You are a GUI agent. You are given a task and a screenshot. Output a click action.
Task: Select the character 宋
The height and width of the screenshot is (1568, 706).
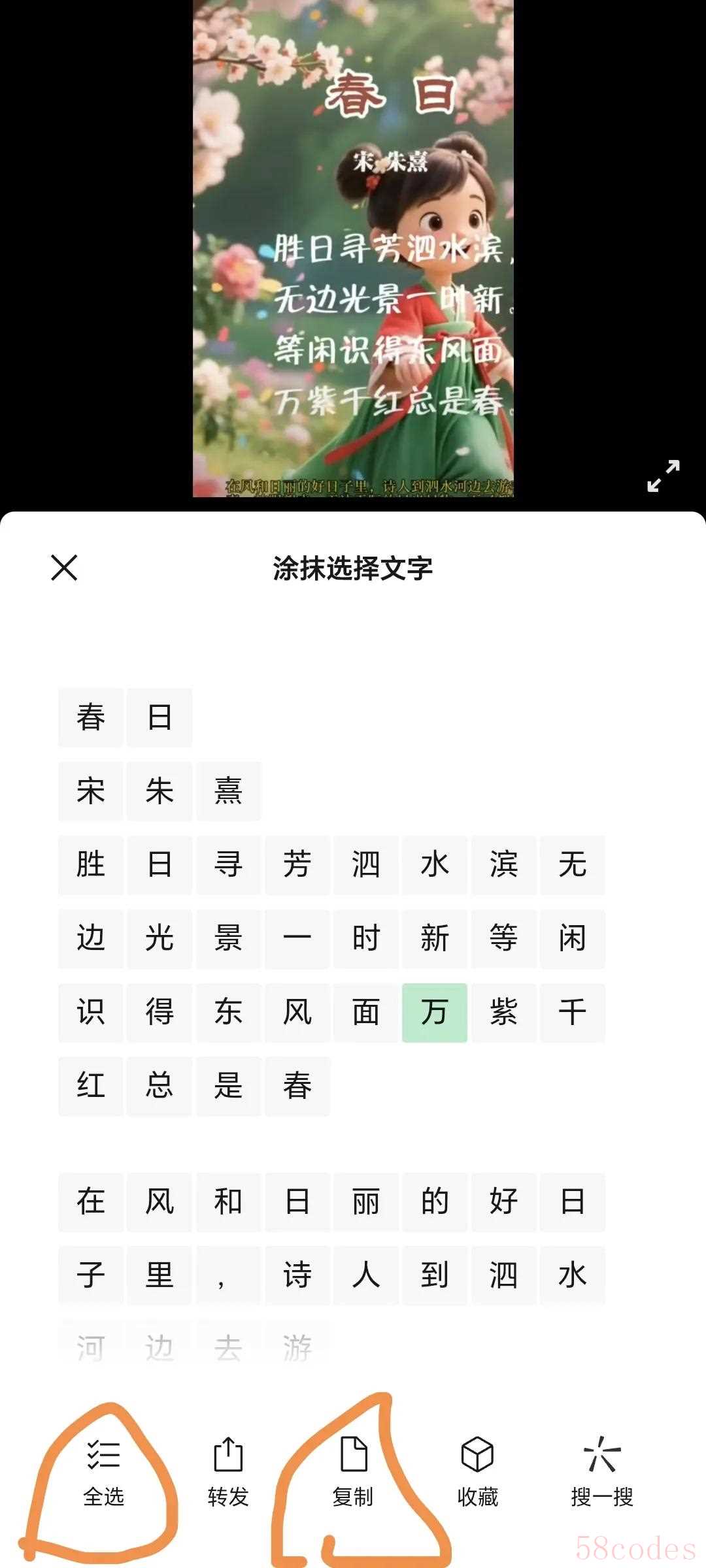91,791
